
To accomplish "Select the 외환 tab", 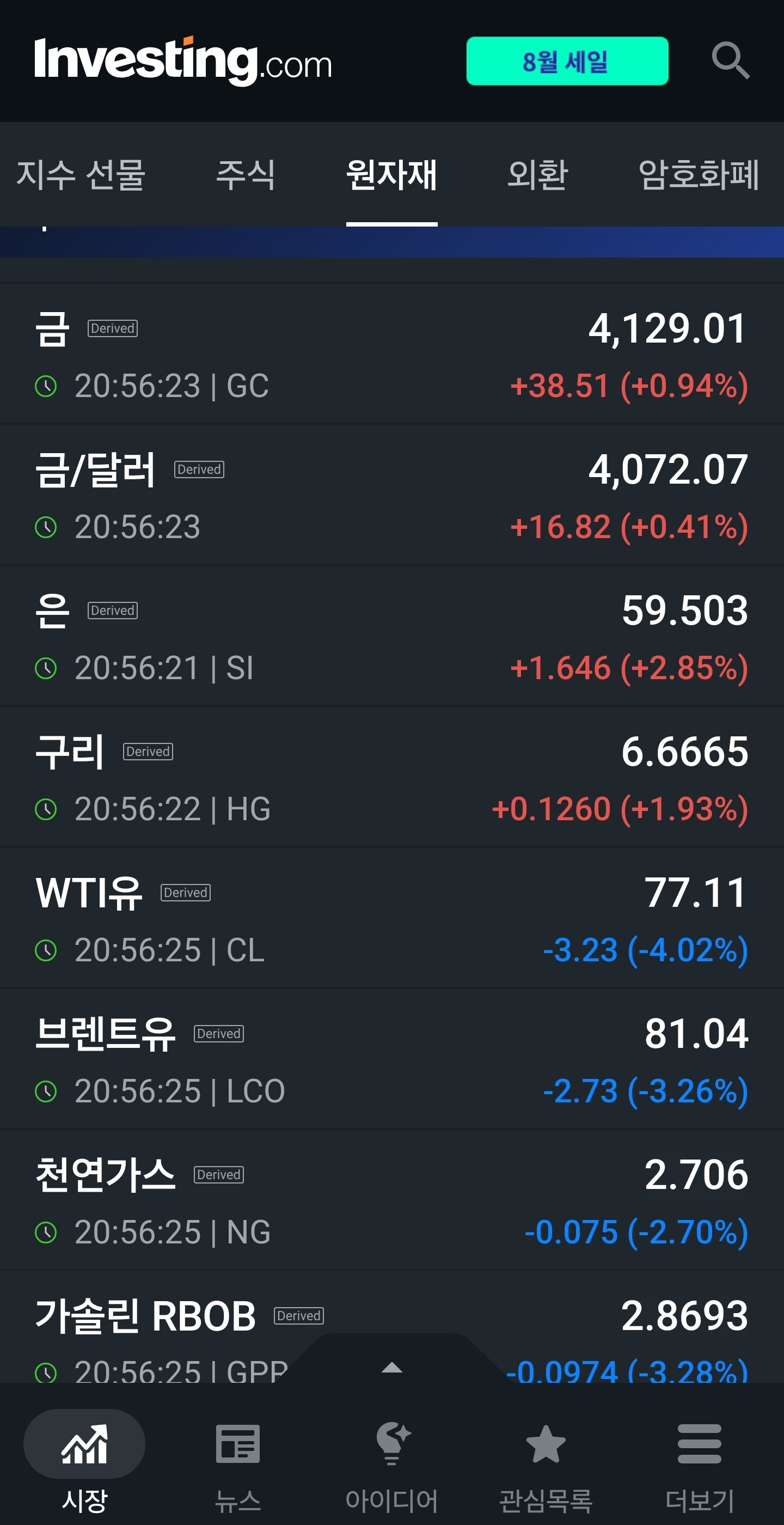I will (537, 175).
